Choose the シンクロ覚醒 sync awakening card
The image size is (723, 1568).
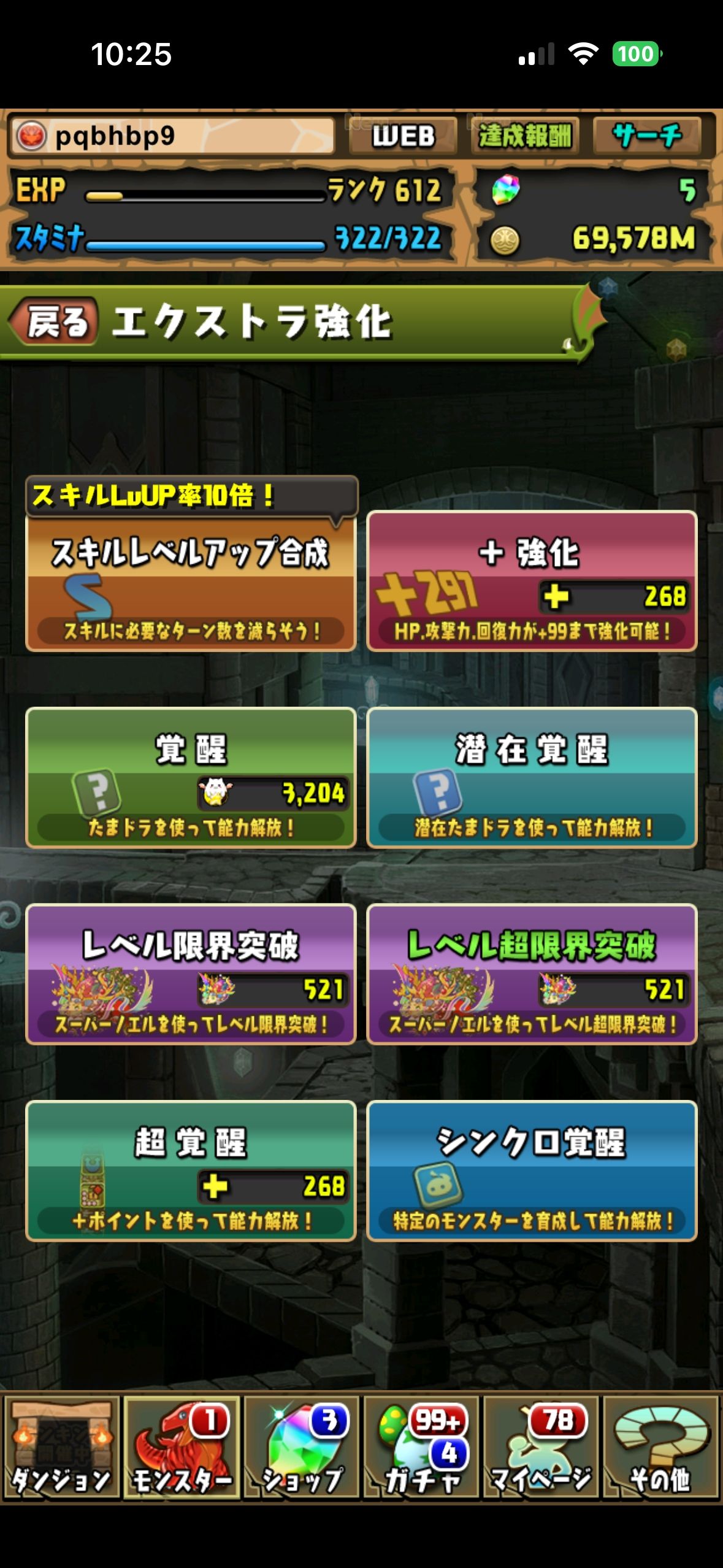[532, 1170]
